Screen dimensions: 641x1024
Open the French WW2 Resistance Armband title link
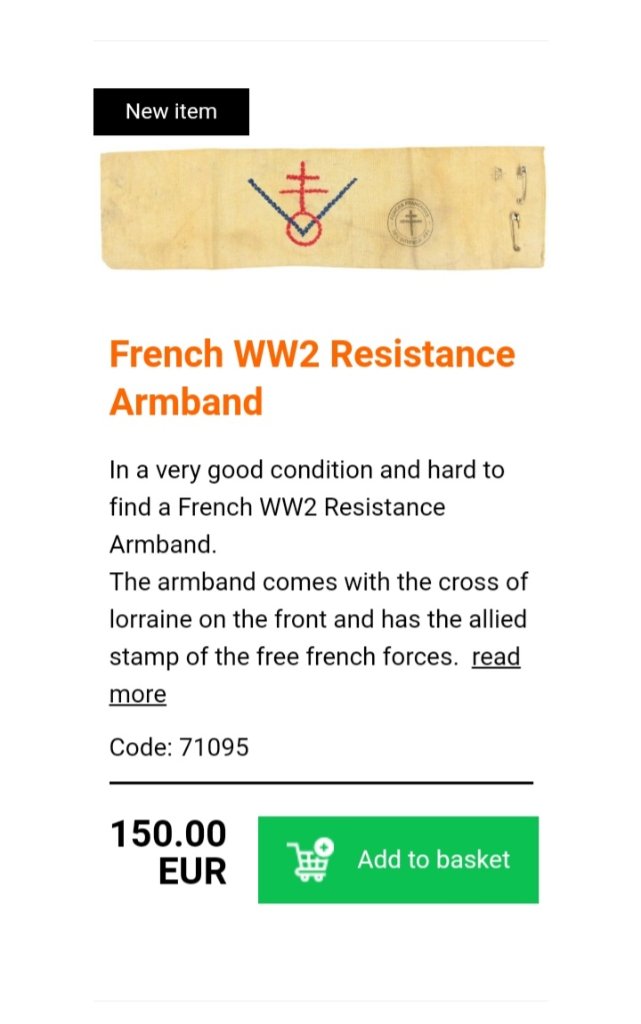(311, 377)
